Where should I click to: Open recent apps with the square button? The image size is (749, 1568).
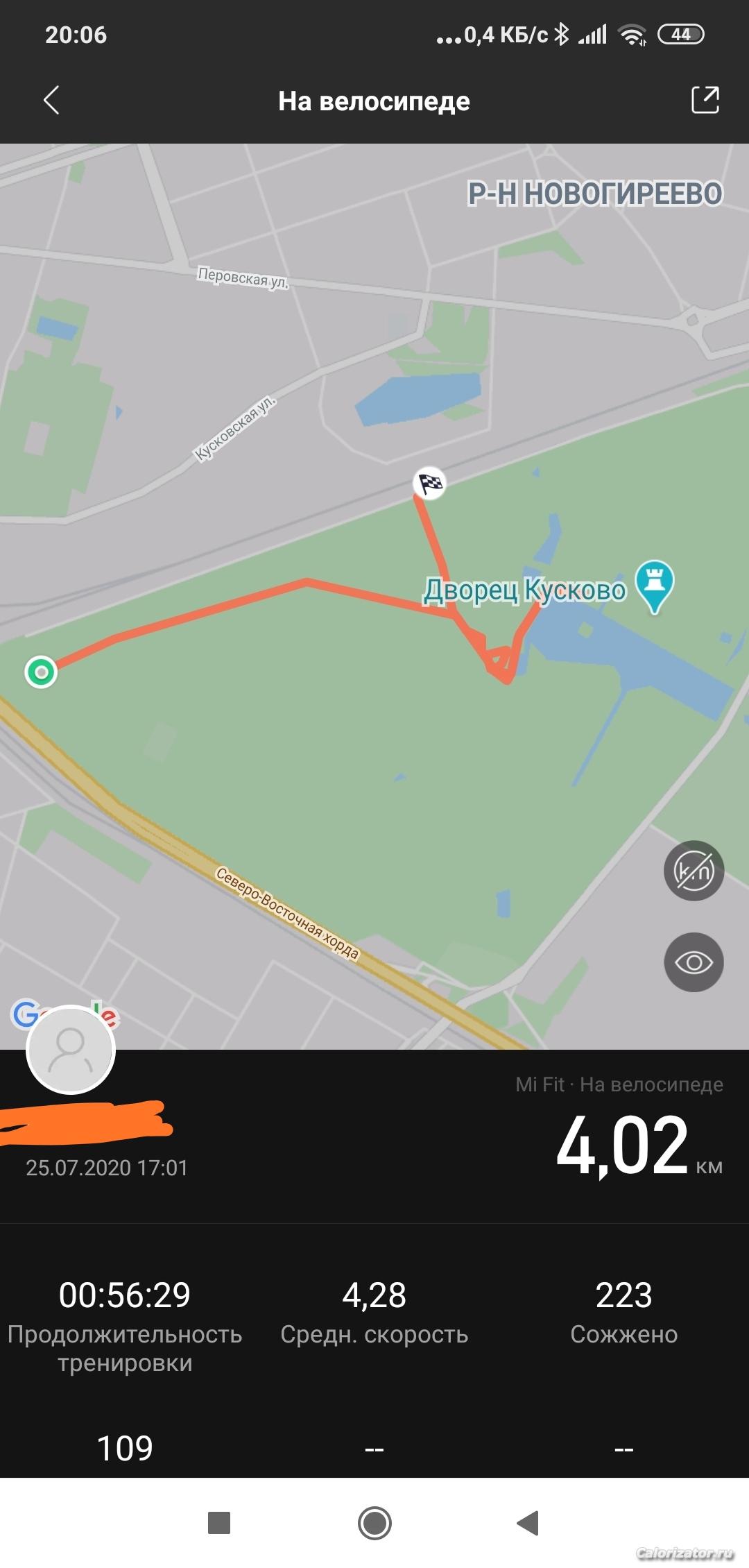pos(219,1524)
